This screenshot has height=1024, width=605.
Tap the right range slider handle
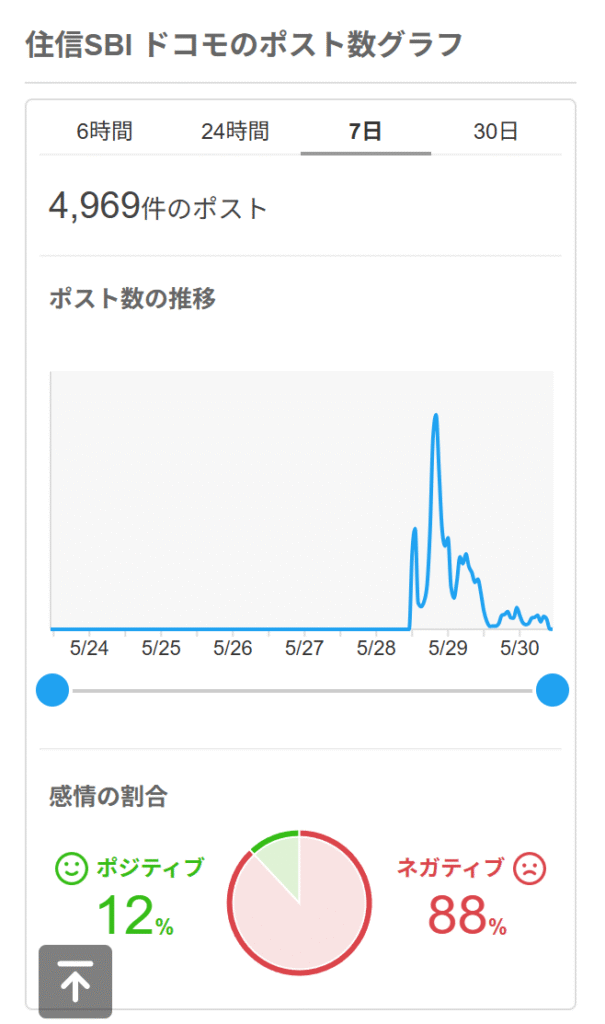pos(552,690)
